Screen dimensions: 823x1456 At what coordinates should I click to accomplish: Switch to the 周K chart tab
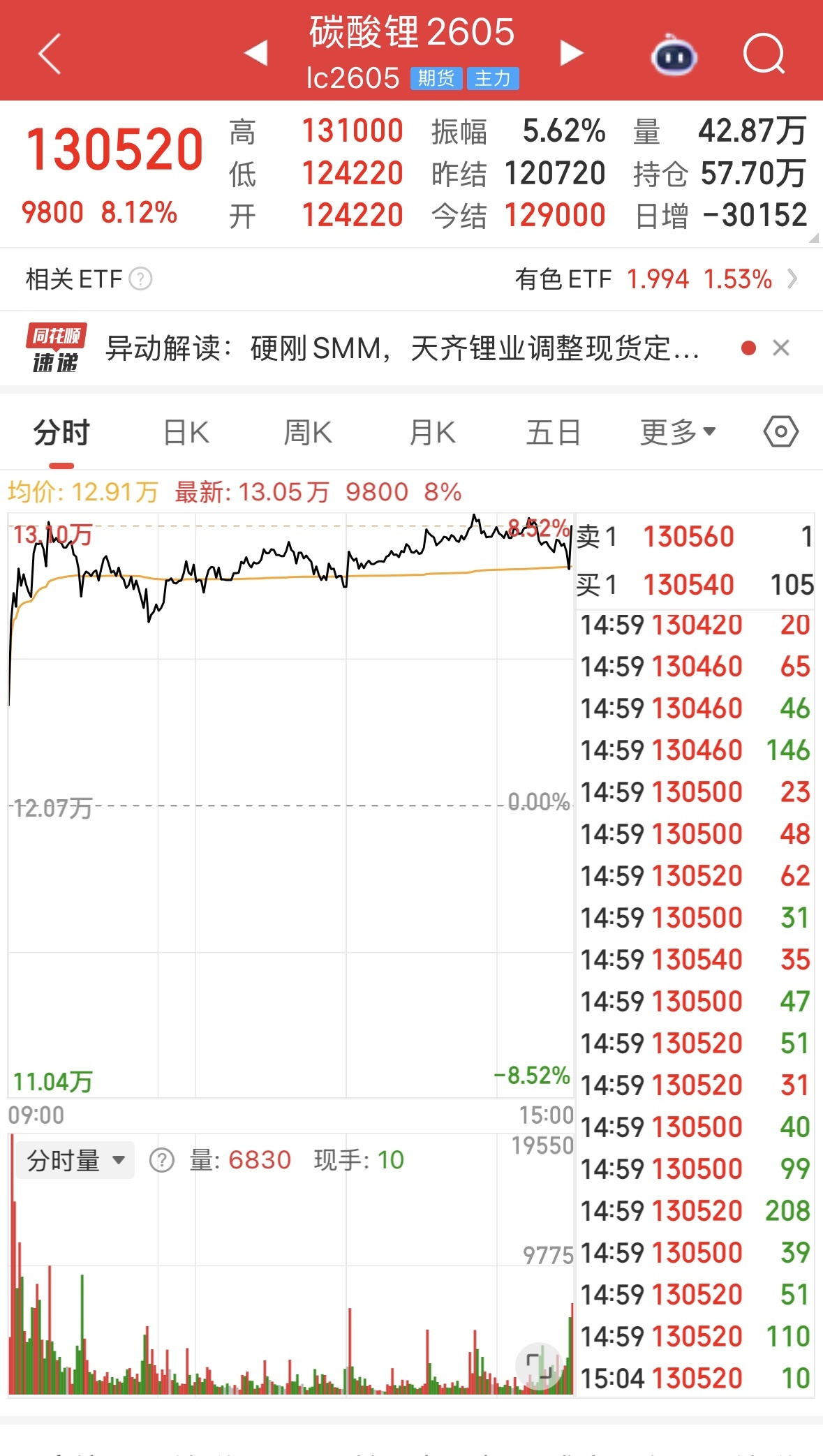(307, 433)
